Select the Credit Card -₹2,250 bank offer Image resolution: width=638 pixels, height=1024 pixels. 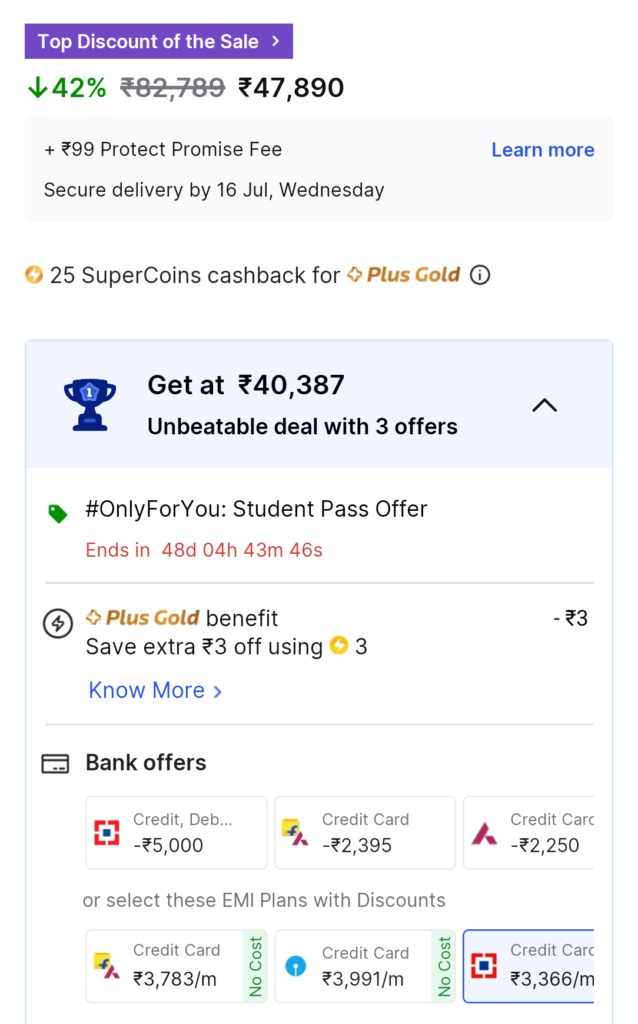click(x=529, y=833)
